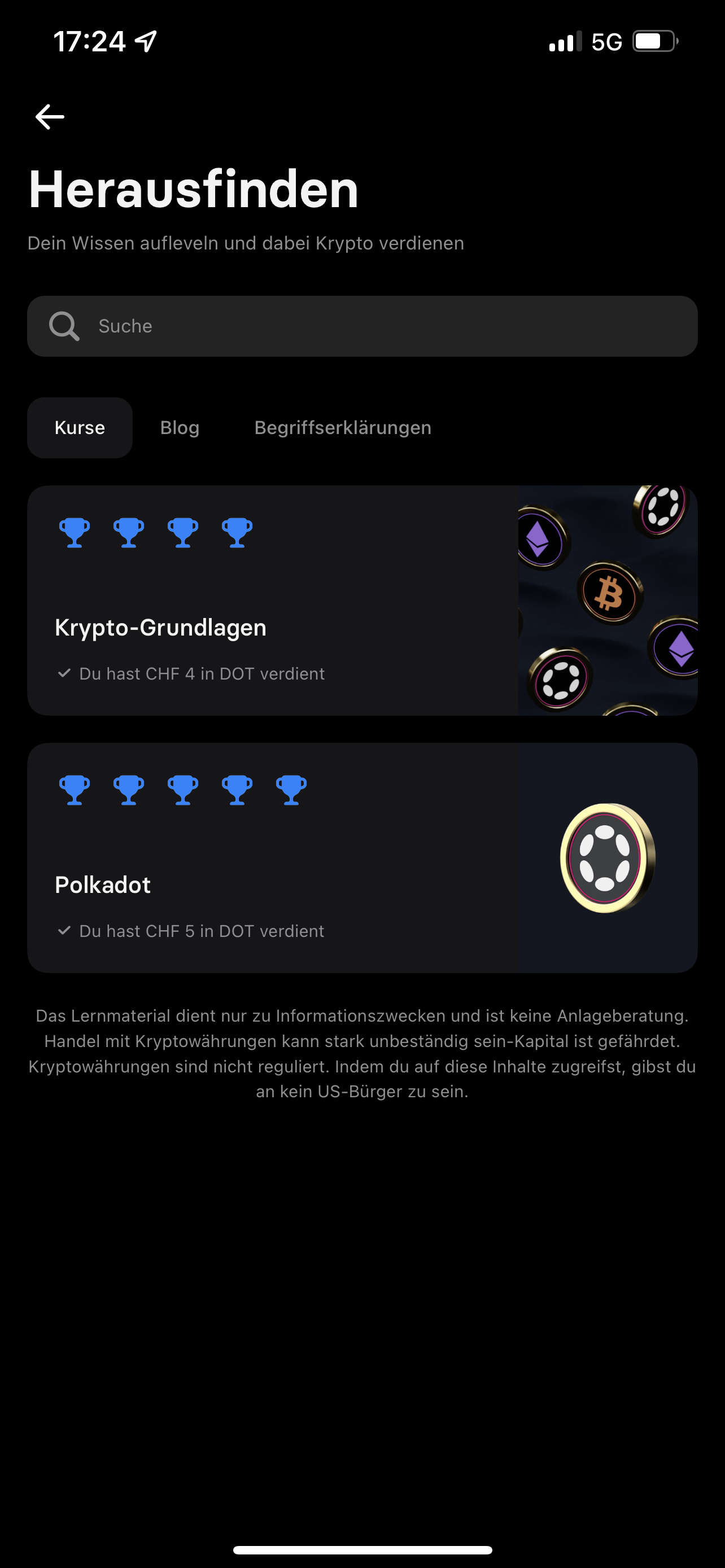
Task: View the Polkadot course card
Action: tap(362, 857)
